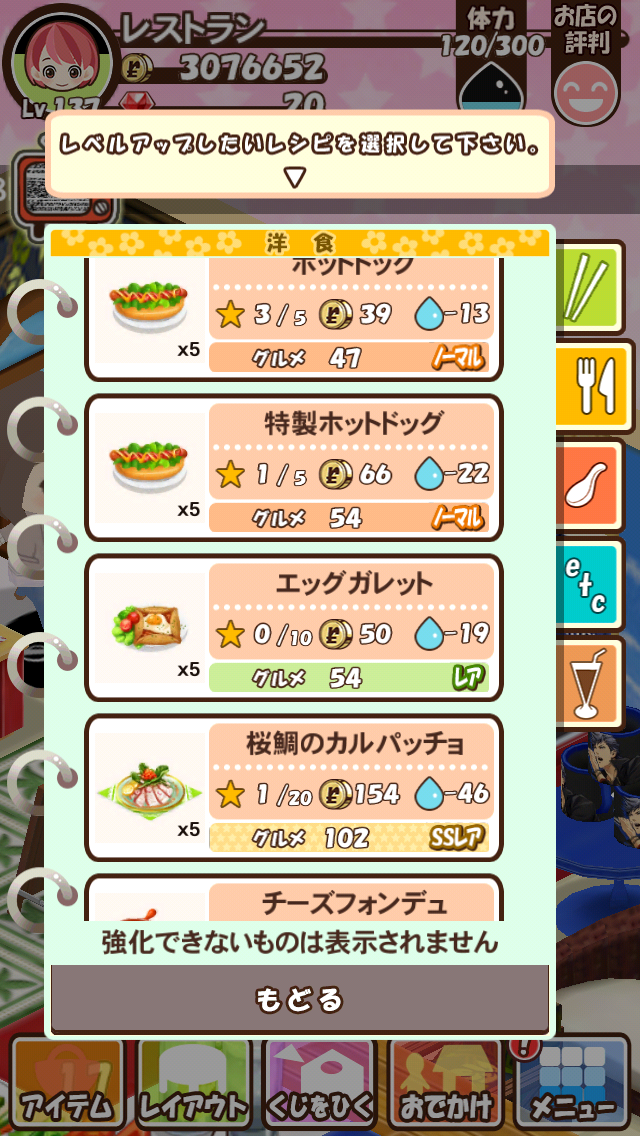Viewport: 640px width, 1136px height.
Task: Switch to the fork and knife tab
Action: (597, 385)
